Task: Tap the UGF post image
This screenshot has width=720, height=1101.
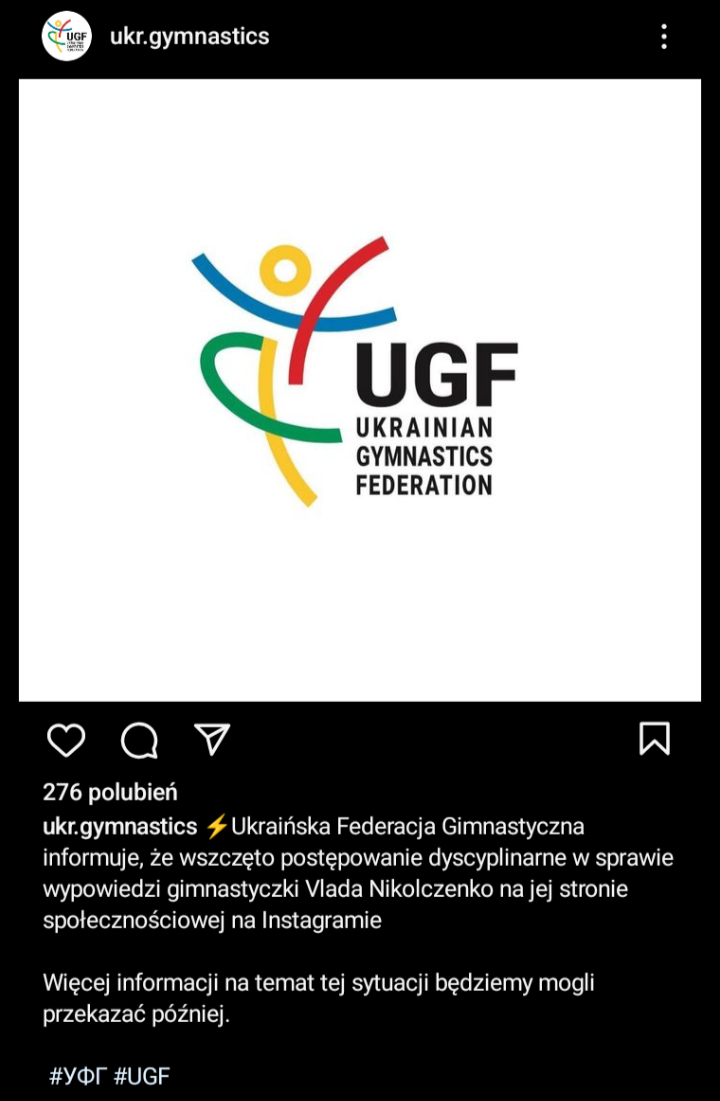Action: [360, 390]
